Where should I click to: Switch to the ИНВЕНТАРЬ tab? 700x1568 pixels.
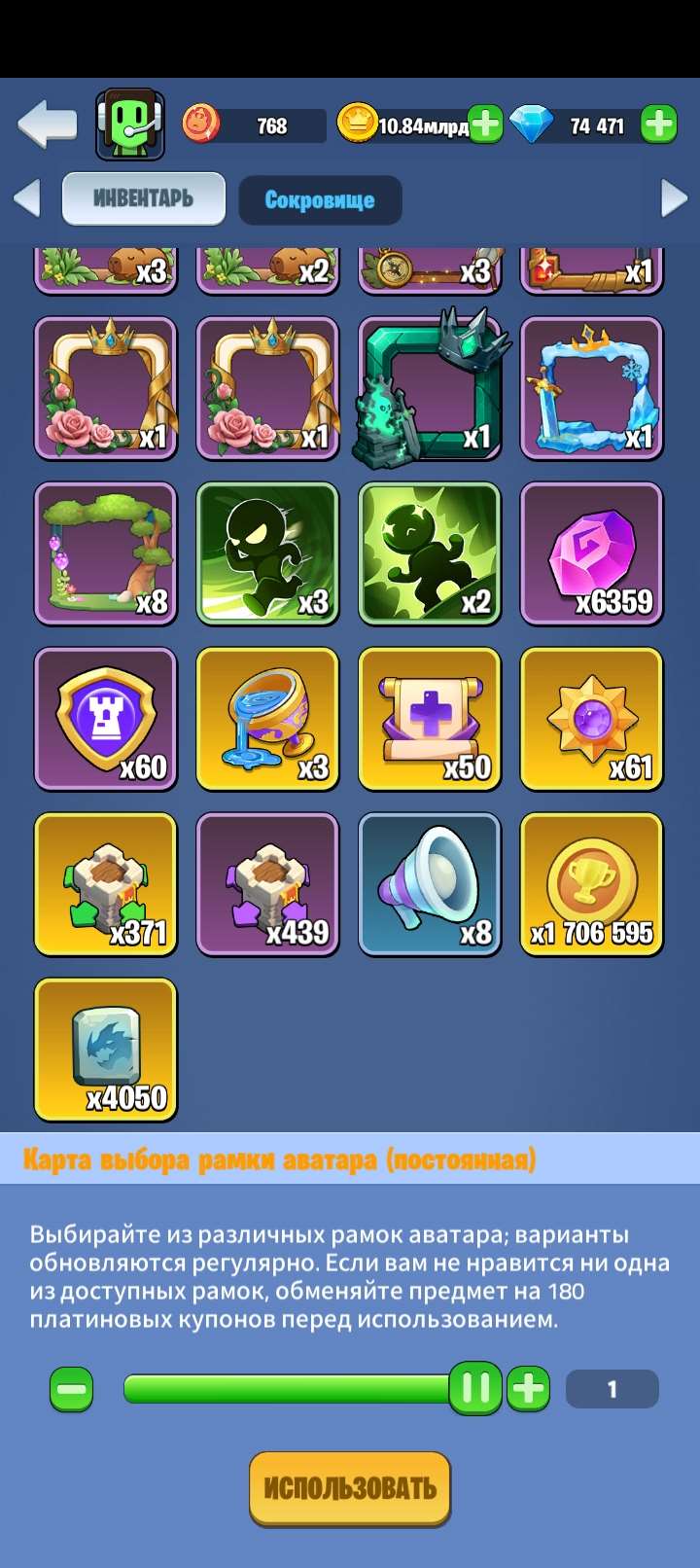[143, 197]
